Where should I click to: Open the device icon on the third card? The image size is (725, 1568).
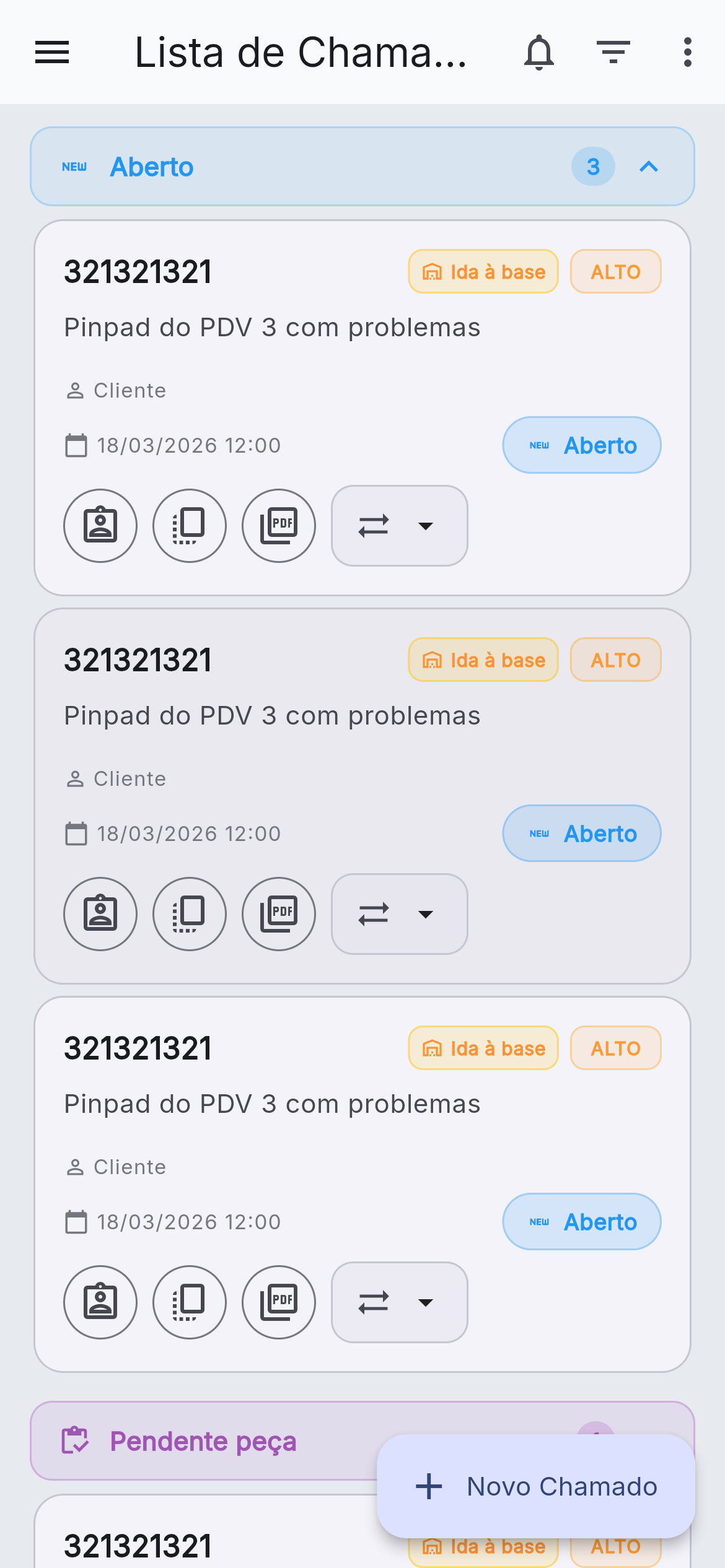point(189,1302)
